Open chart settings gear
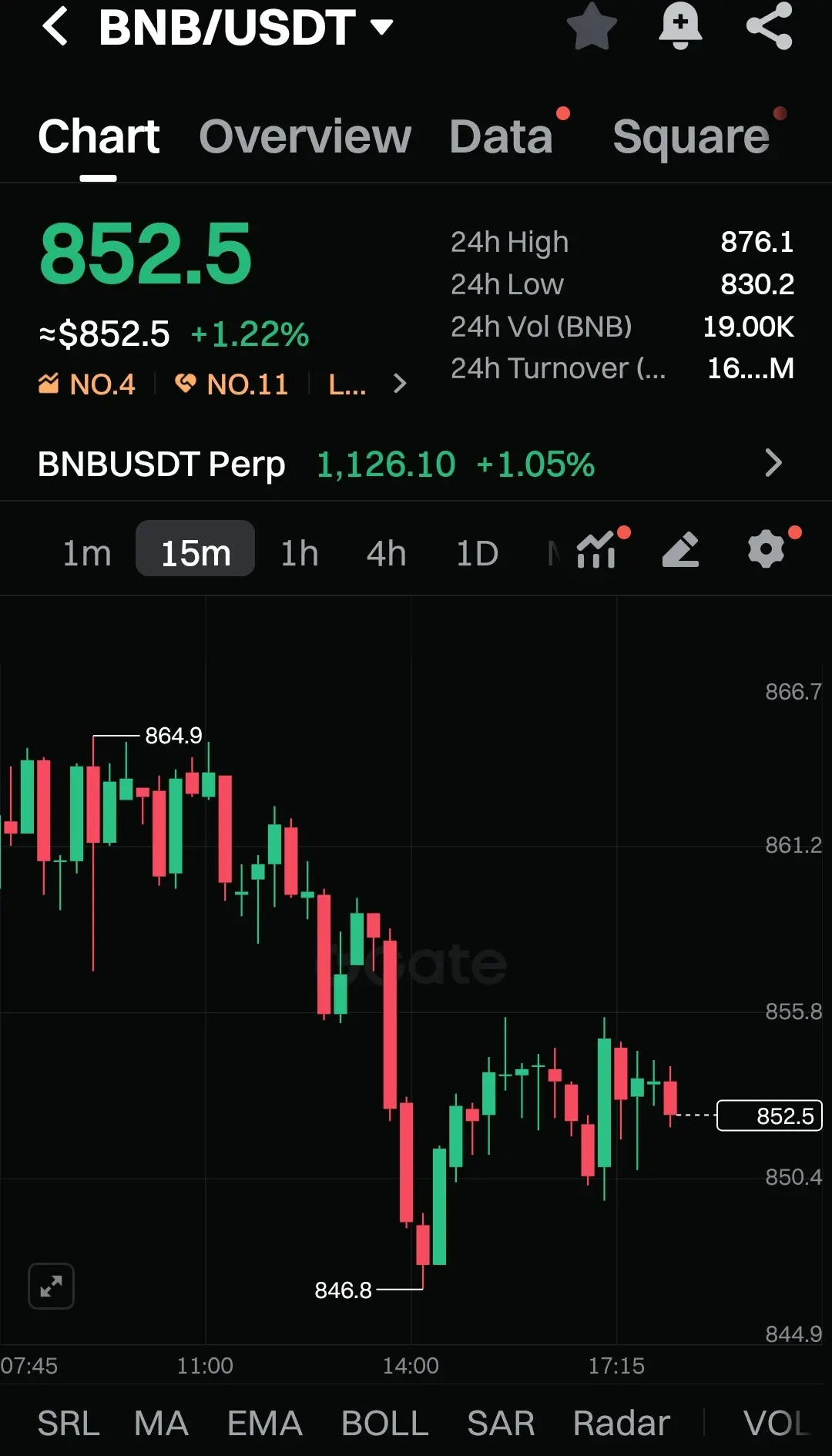 click(766, 550)
